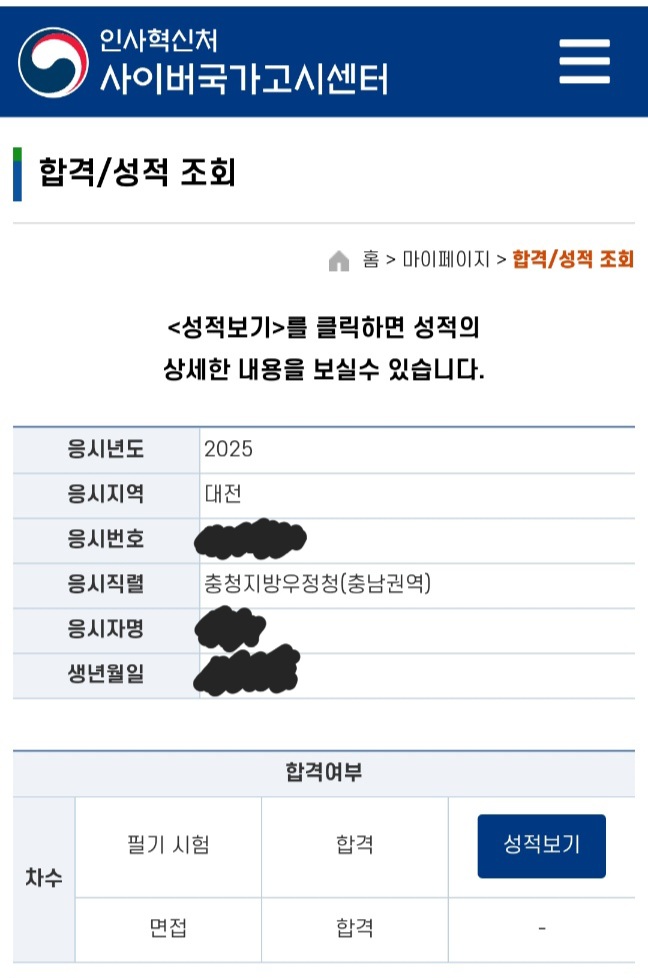This screenshot has width=648, height=978.
Task: Open the hamburger menu
Action: tap(584, 61)
